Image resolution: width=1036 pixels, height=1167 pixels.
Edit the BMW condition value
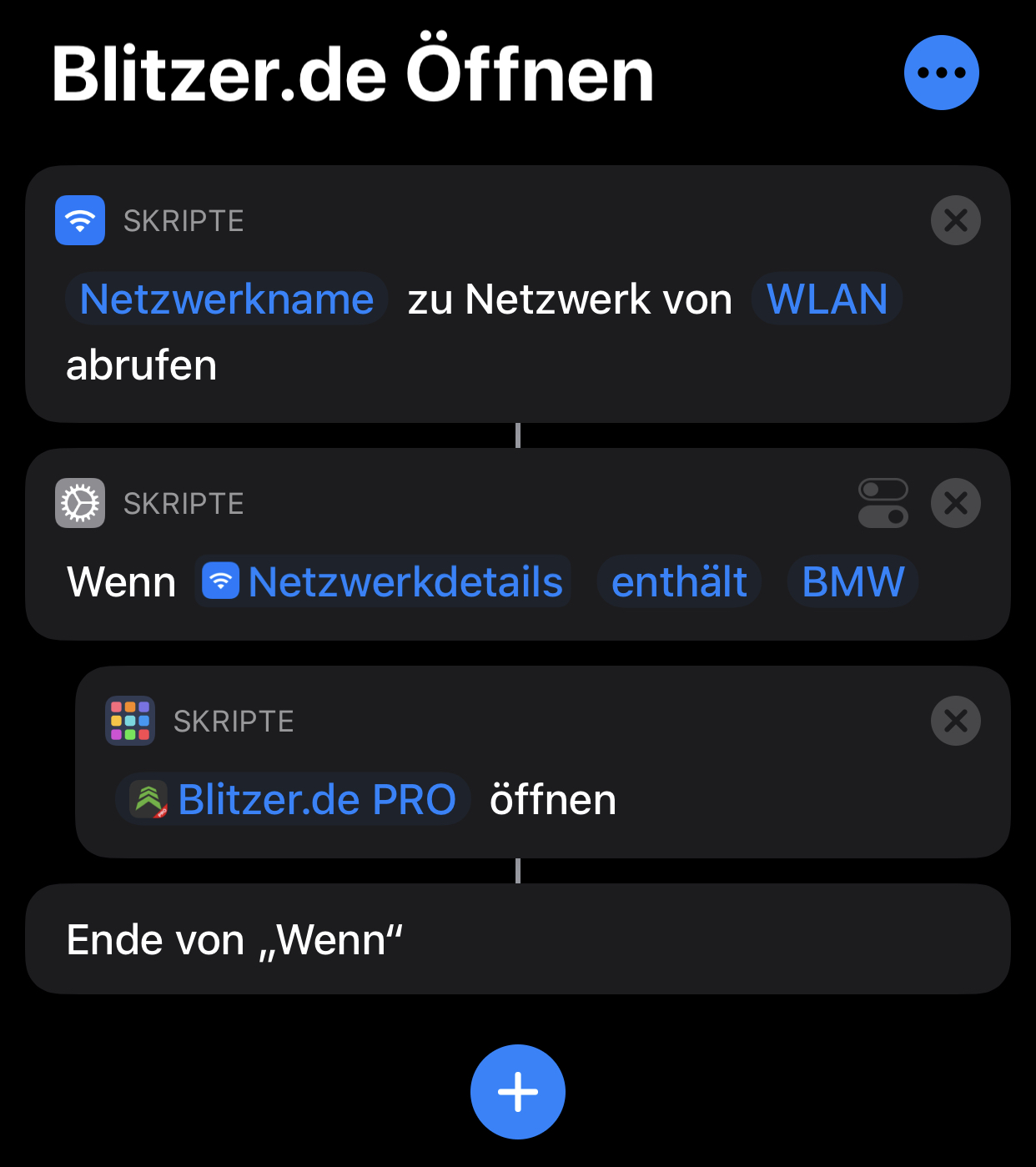(x=852, y=581)
